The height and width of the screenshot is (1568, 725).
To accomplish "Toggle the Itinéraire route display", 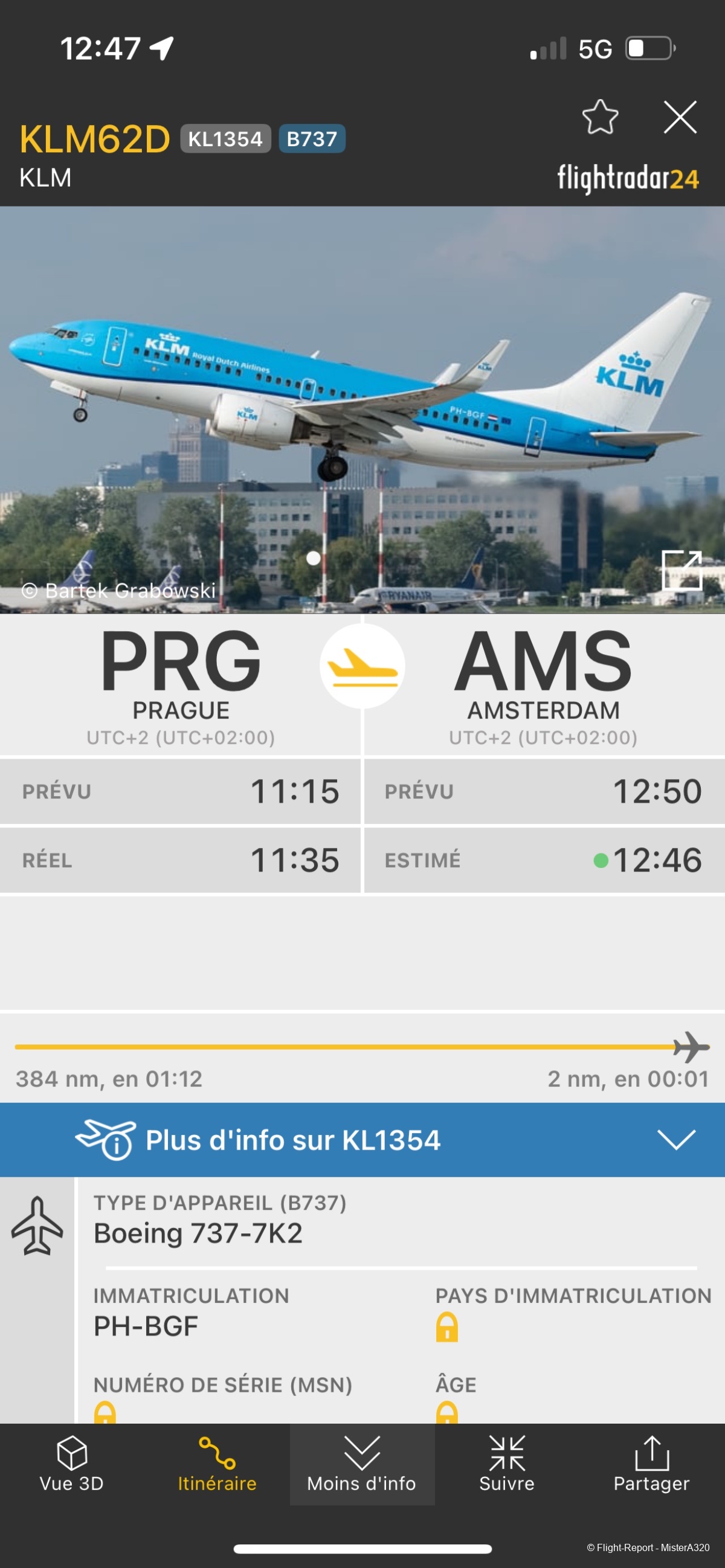I will [x=217, y=1464].
